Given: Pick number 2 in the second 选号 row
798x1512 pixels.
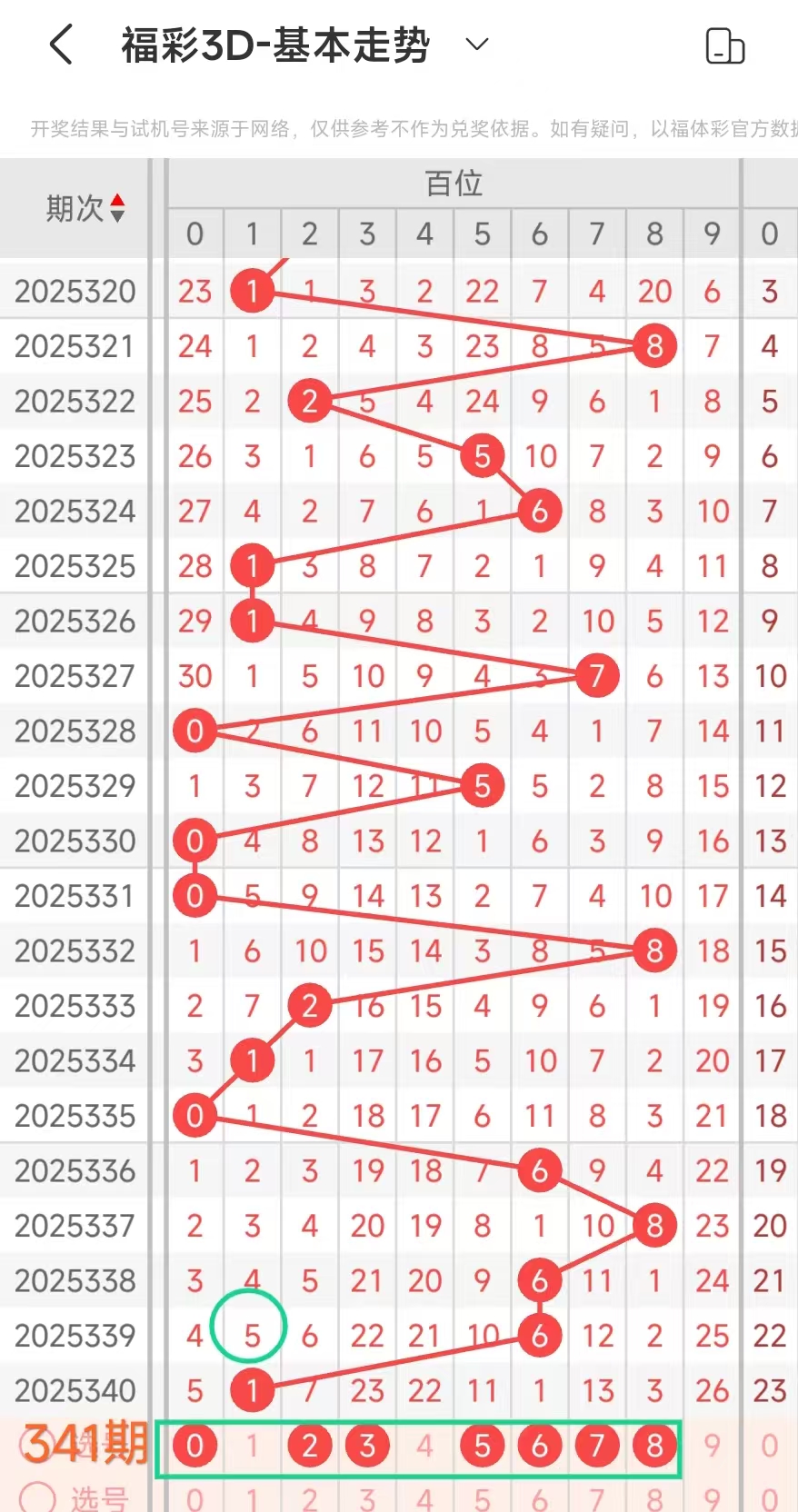Looking at the screenshot, I should point(309,1498).
